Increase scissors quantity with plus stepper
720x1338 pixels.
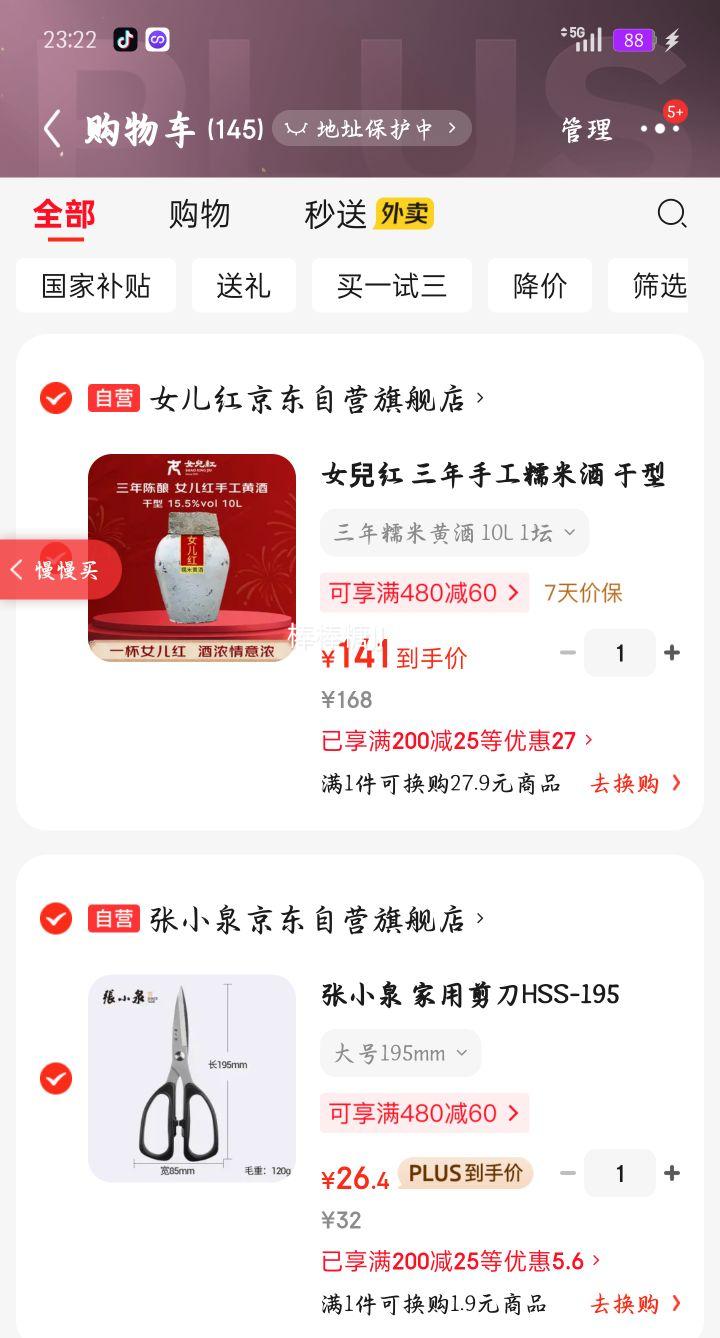point(672,1172)
